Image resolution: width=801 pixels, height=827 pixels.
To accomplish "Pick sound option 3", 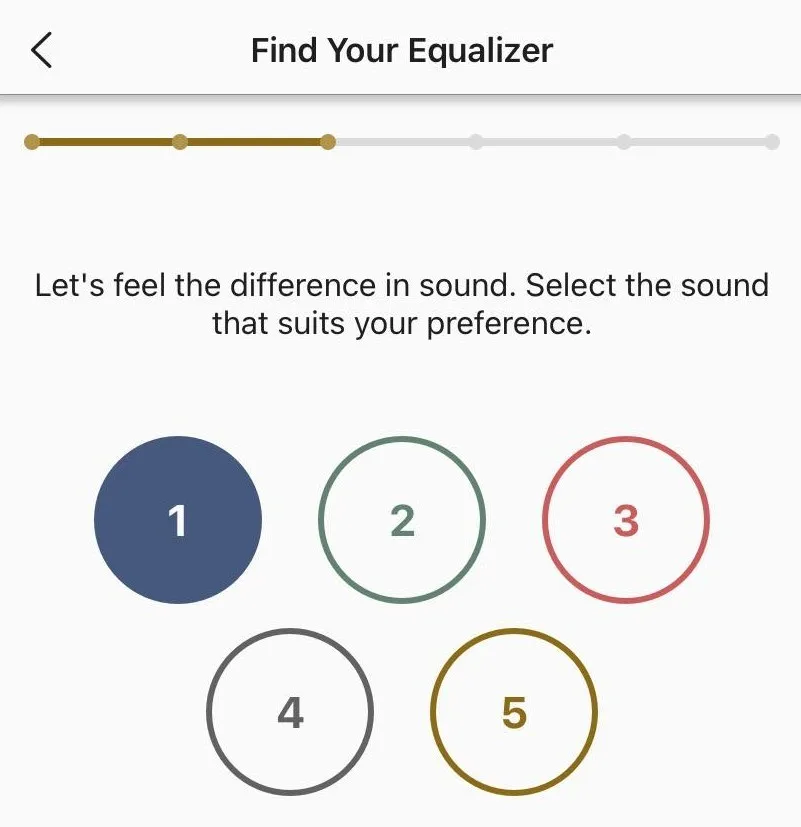I will point(626,520).
